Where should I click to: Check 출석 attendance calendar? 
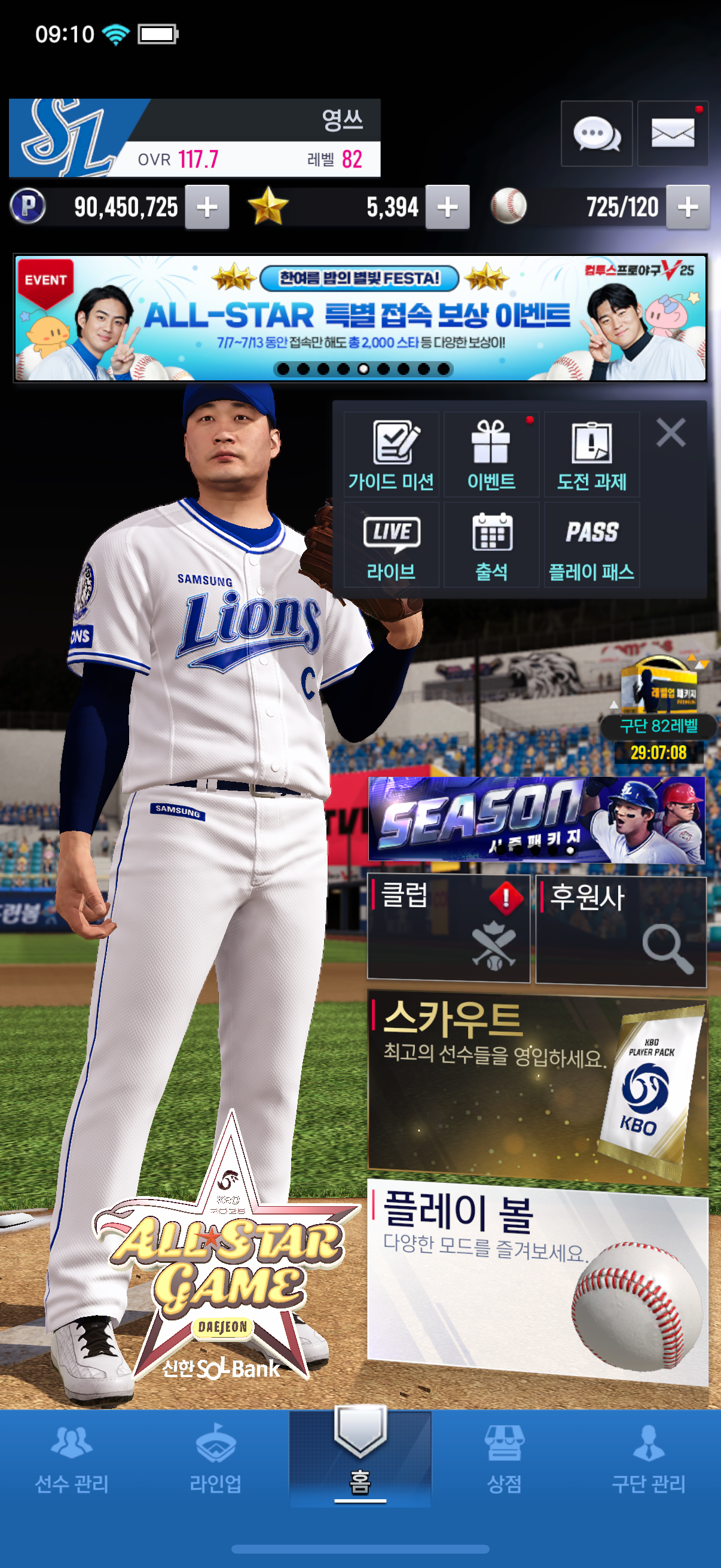click(x=491, y=545)
